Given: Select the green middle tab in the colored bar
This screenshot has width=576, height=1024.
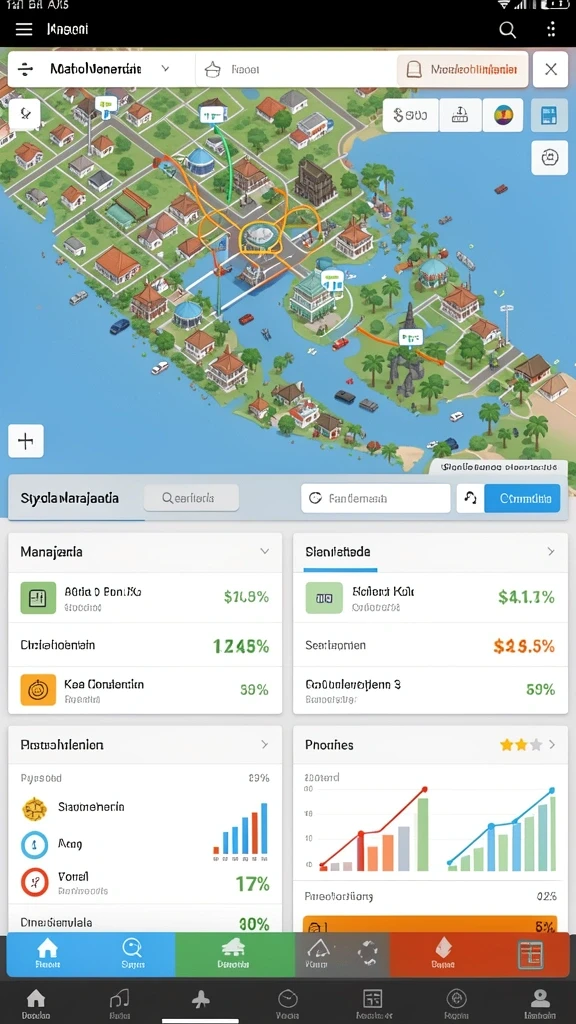Looking at the screenshot, I should point(234,954).
